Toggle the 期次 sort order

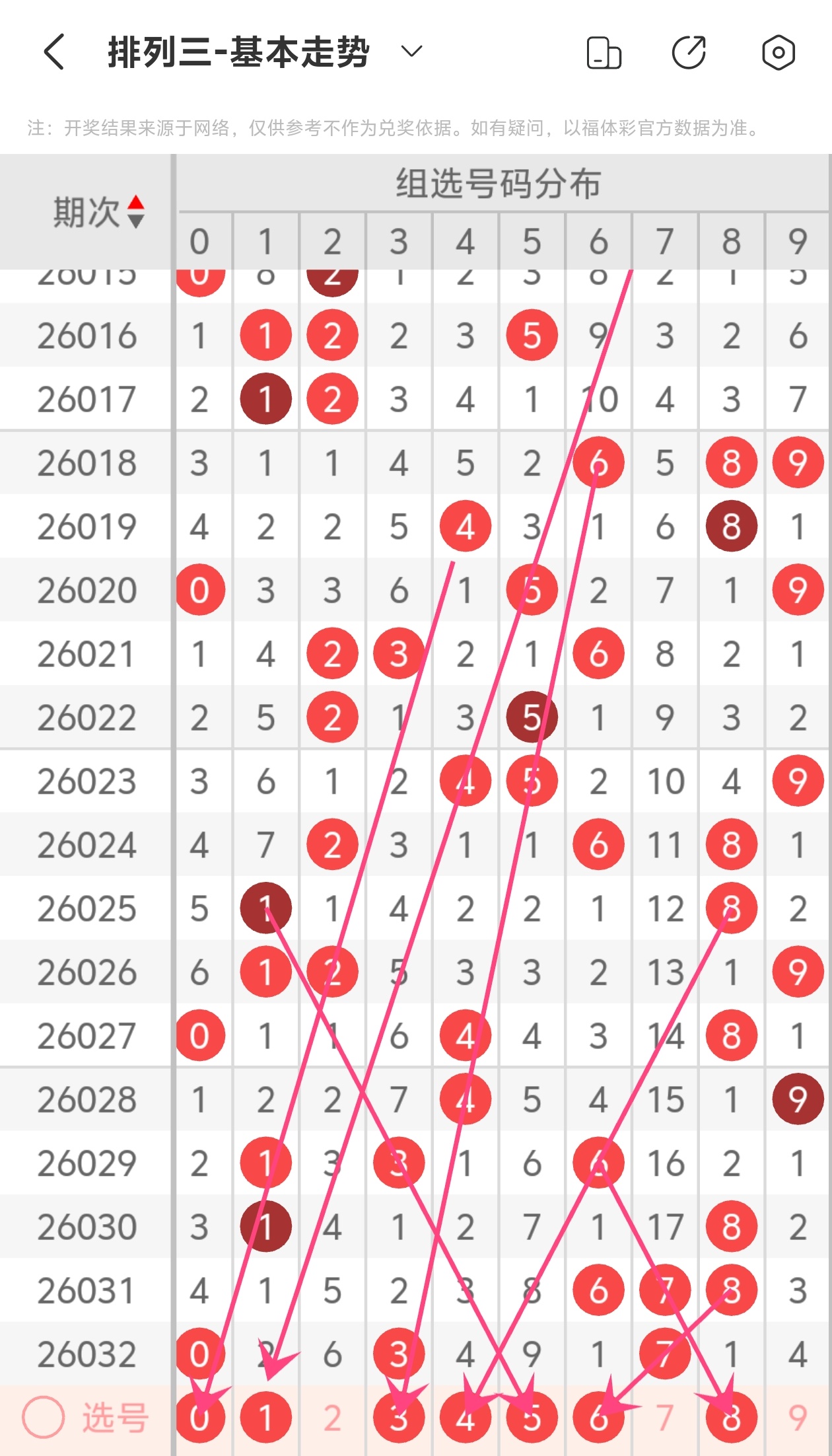pyautogui.click(x=135, y=211)
